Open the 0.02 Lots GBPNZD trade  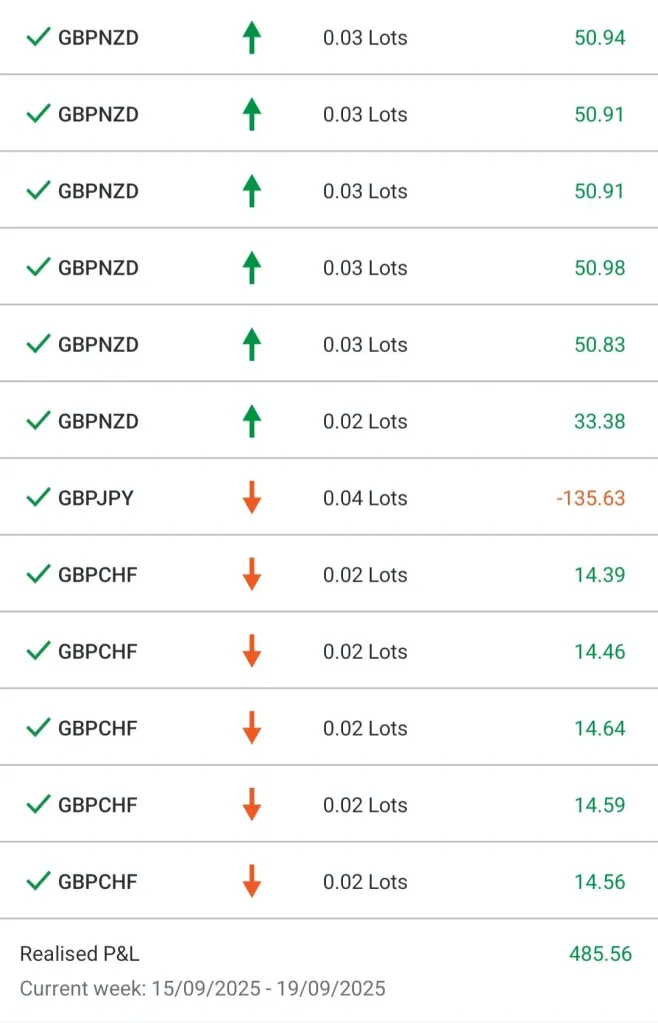[x=328, y=421]
